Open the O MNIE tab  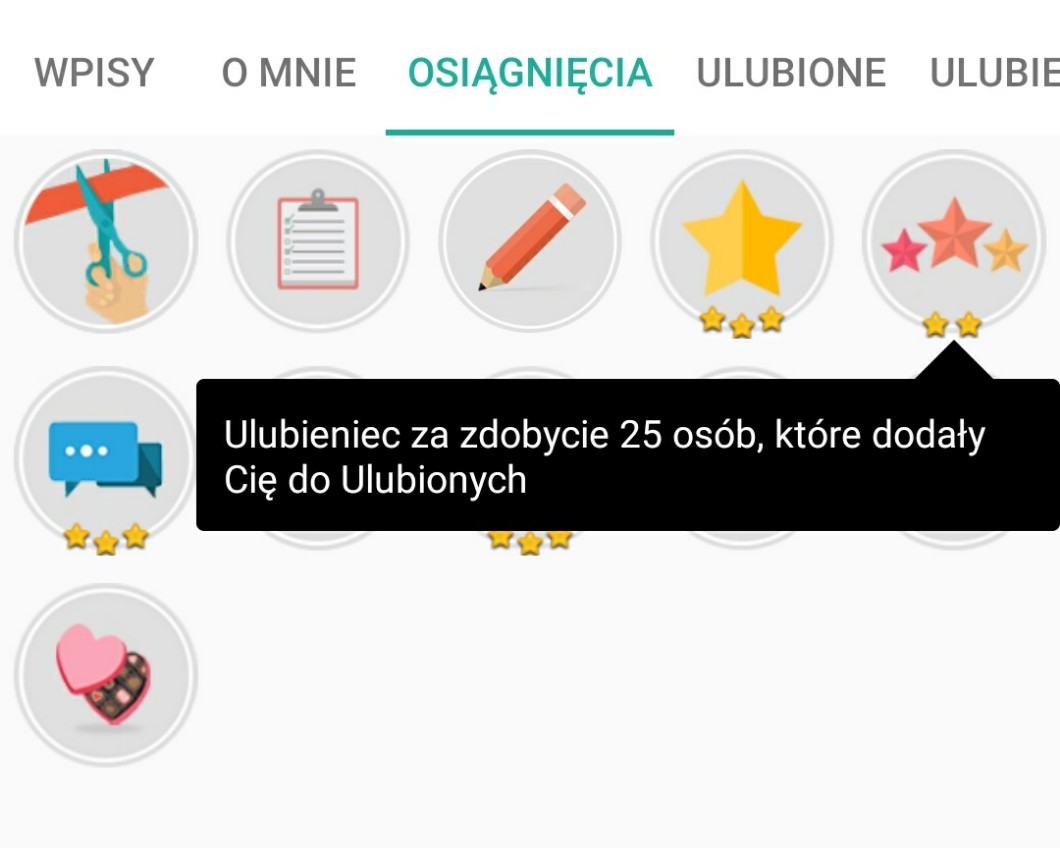pos(289,73)
